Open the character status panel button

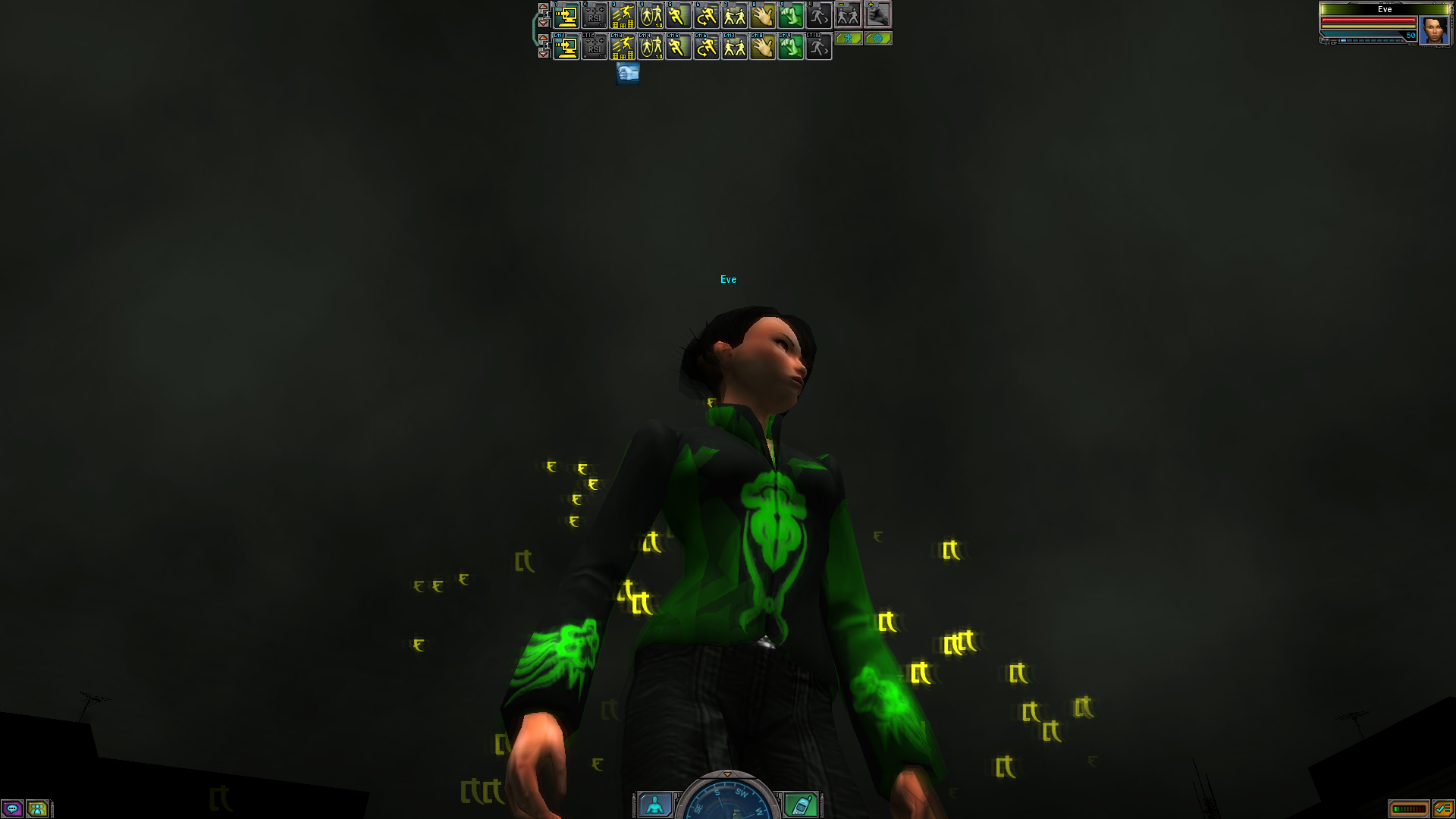pos(654,804)
